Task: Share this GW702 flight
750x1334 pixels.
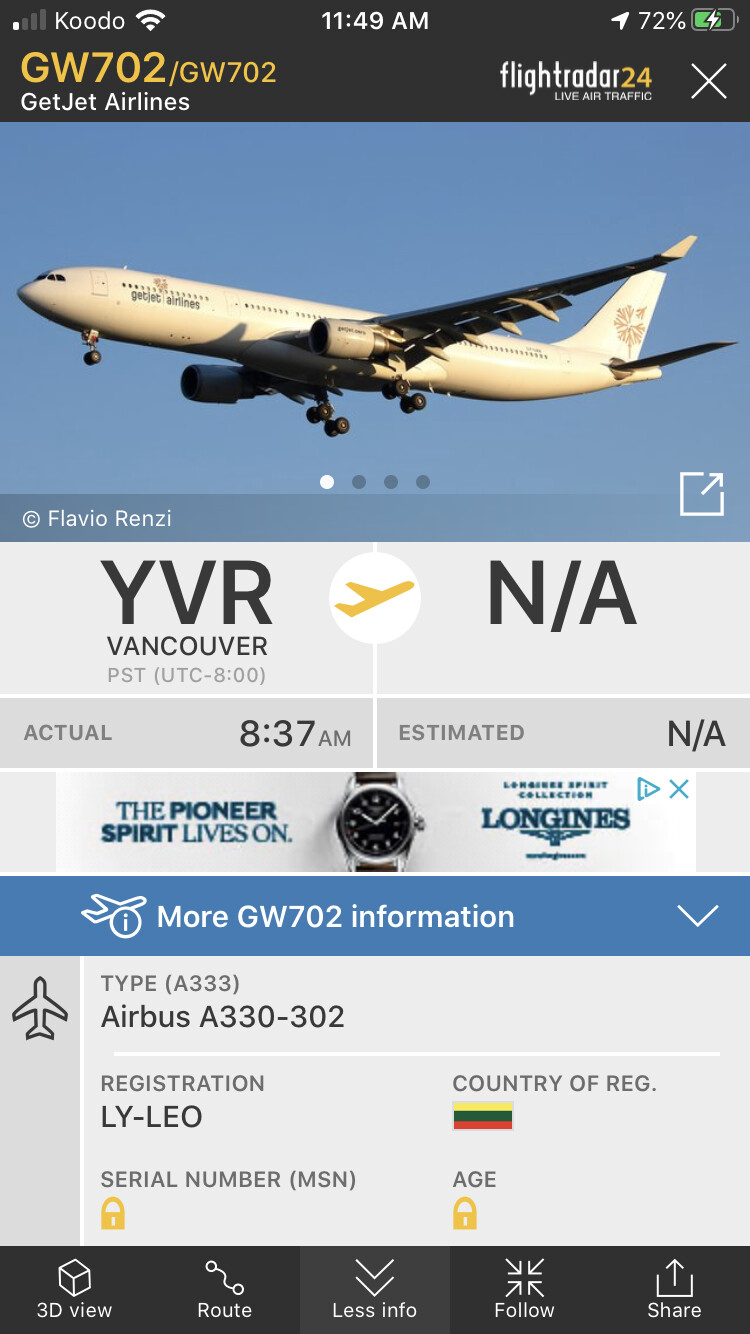Action: (674, 1290)
